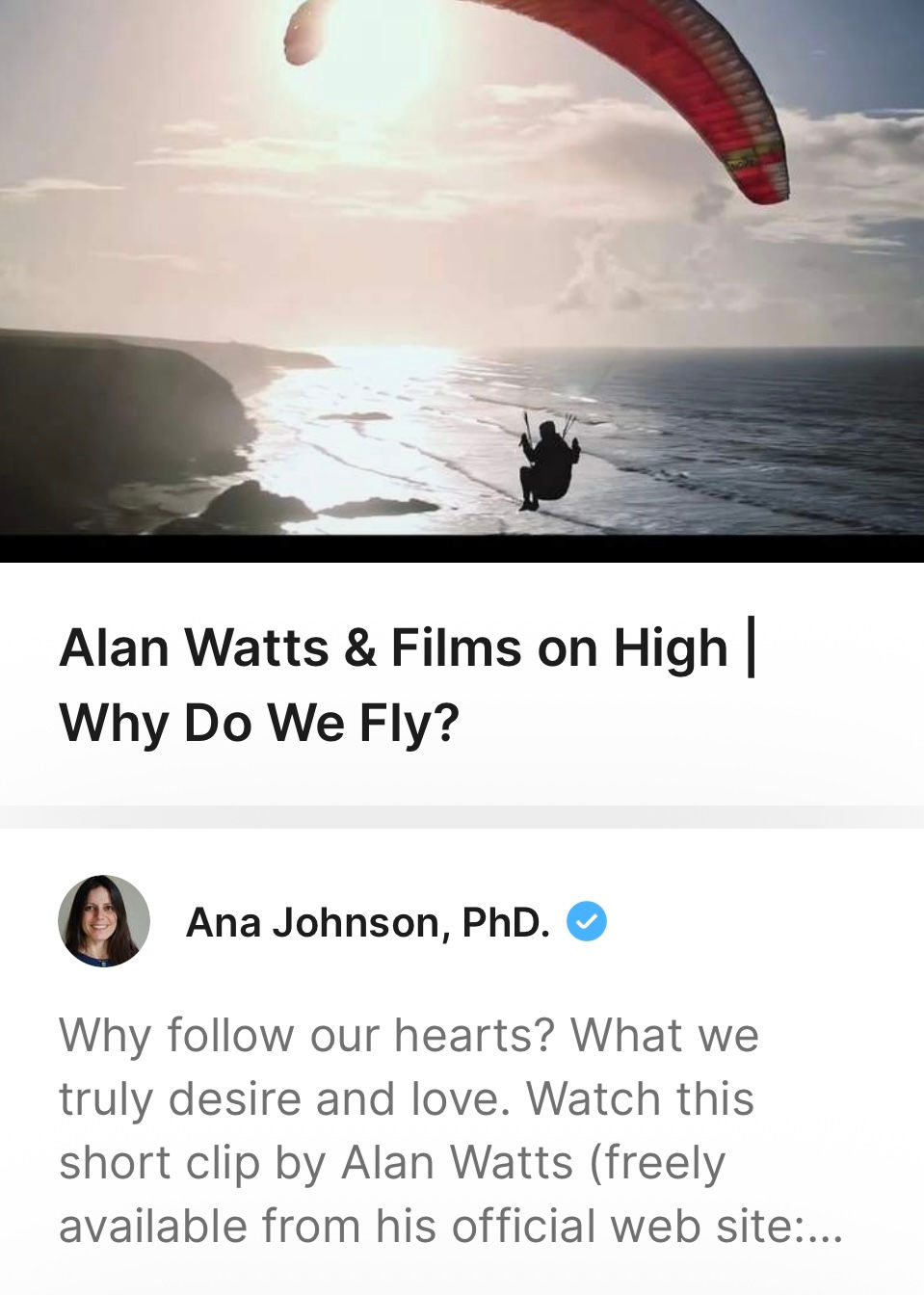This screenshot has height=1295, width=924.
Task: Select the circular profile picture
Action: tap(106, 921)
